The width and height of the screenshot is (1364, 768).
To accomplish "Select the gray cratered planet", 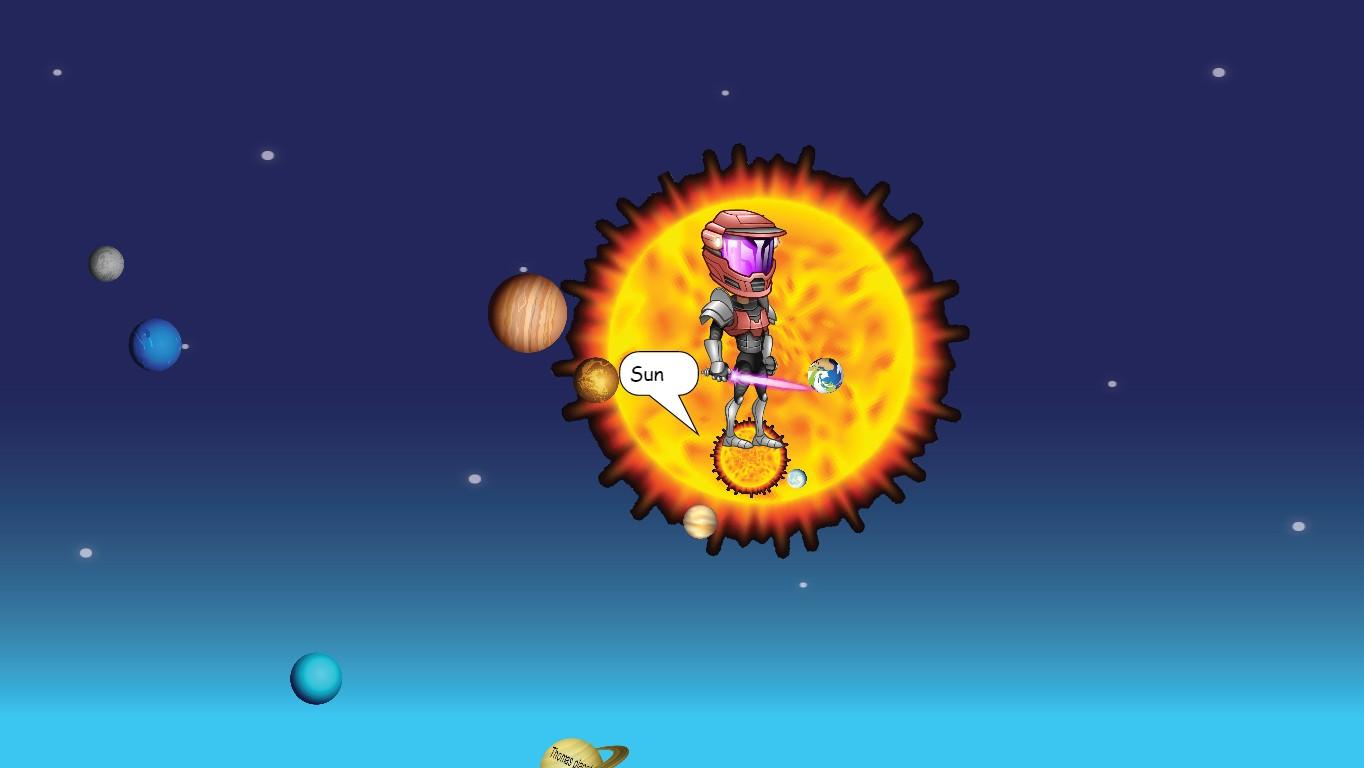I will [x=107, y=264].
